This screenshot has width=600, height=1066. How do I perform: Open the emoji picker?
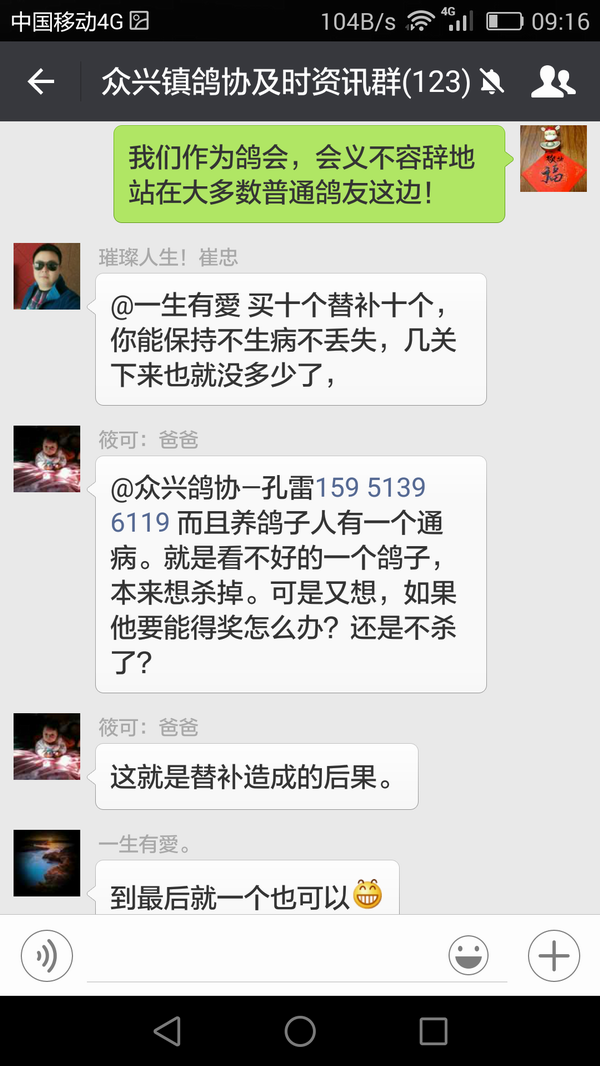pyautogui.click(x=469, y=958)
